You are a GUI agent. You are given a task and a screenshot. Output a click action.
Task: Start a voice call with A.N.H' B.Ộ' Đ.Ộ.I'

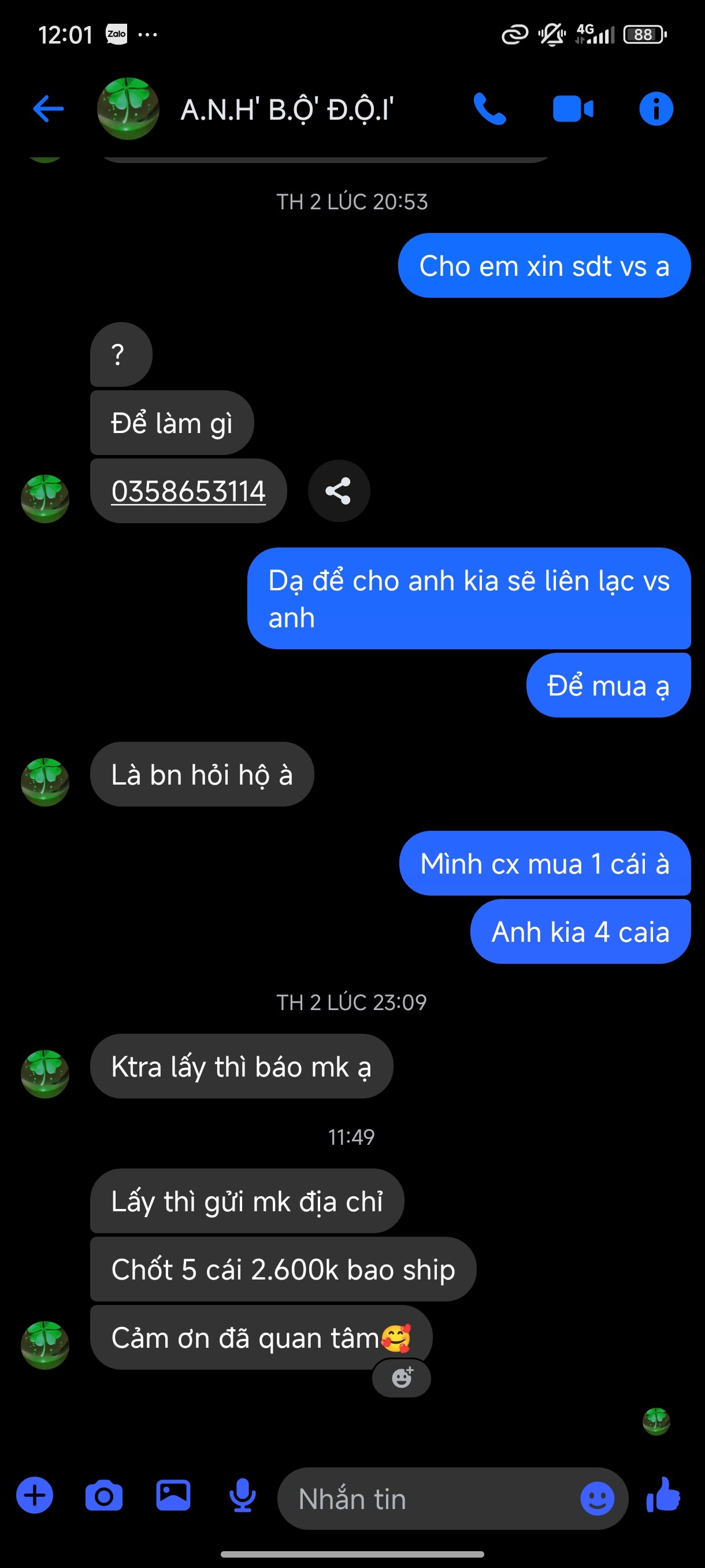[x=489, y=110]
